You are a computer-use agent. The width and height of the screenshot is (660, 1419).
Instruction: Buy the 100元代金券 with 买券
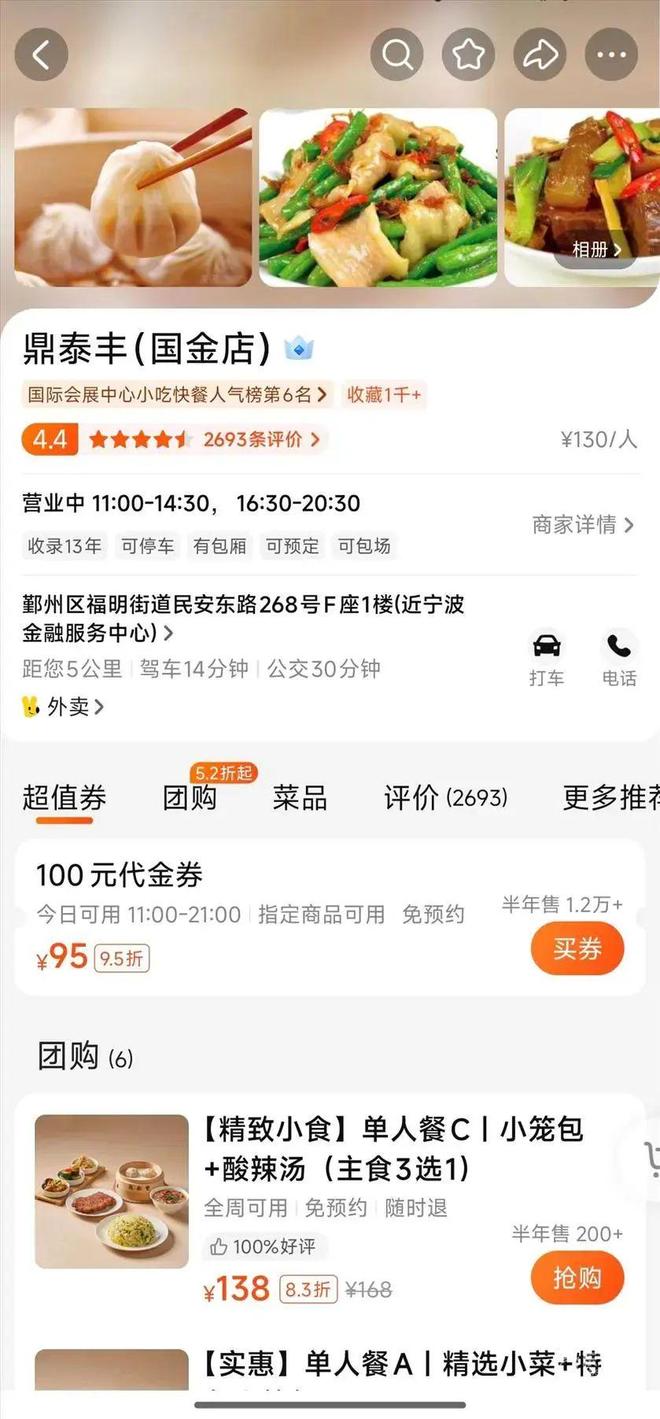(577, 948)
